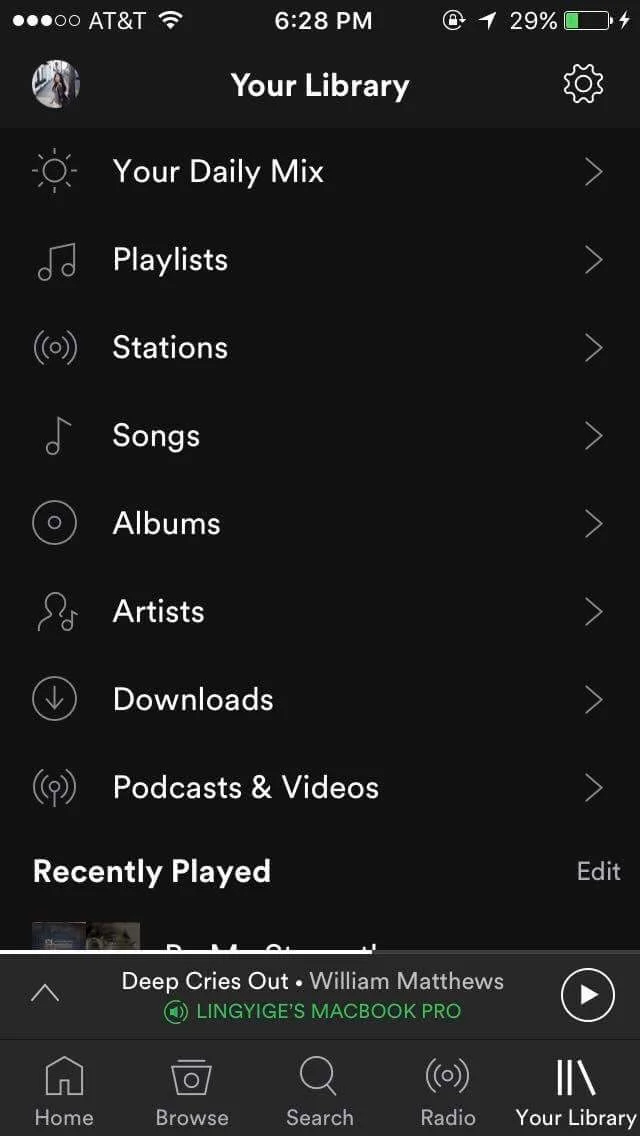Open the settings gear icon
Viewport: 640px width, 1136px height.
[583, 84]
